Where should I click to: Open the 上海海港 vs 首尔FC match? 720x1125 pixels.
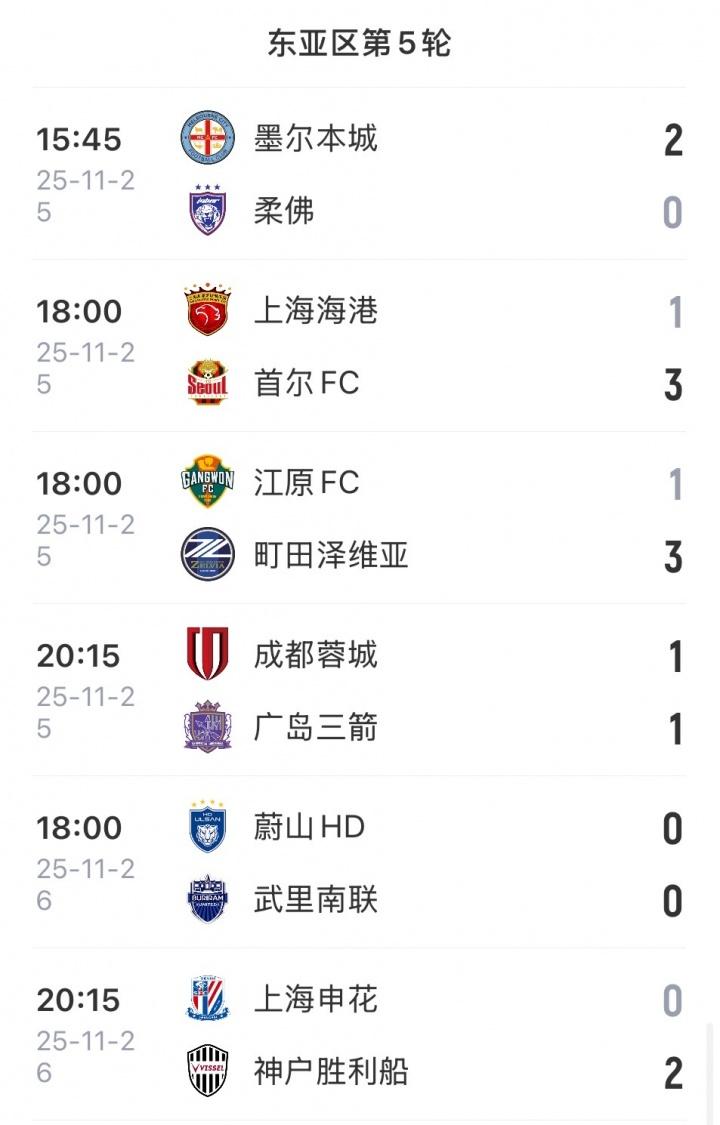tap(360, 347)
